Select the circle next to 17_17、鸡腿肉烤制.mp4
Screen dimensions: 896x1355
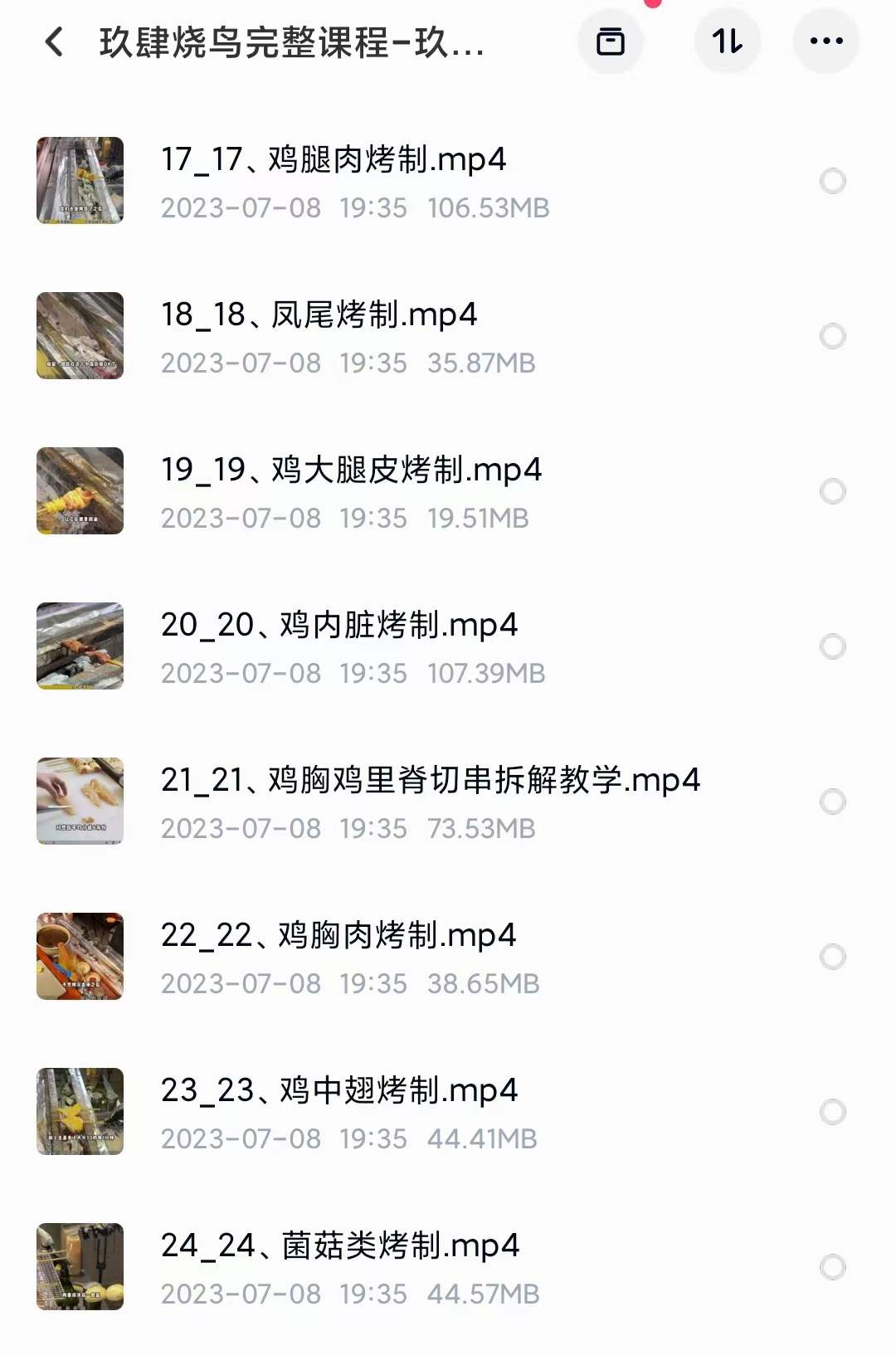coord(832,180)
